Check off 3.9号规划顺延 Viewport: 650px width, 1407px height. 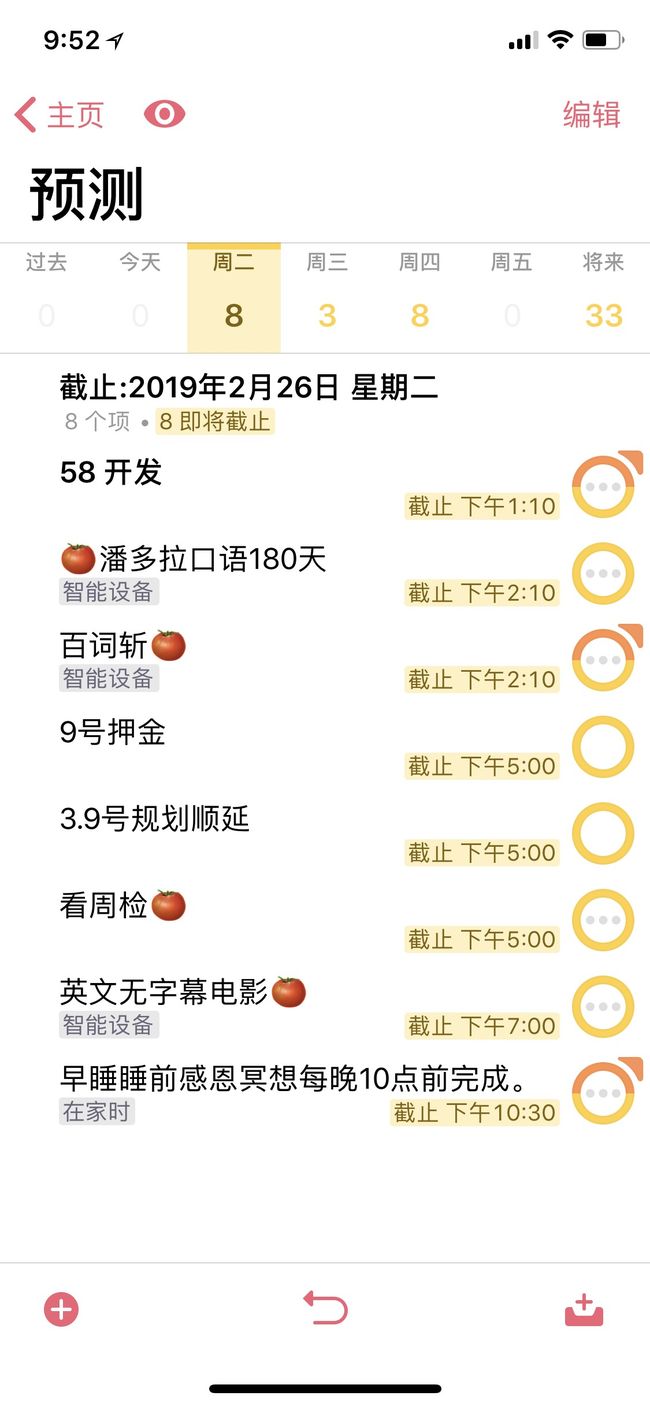603,834
